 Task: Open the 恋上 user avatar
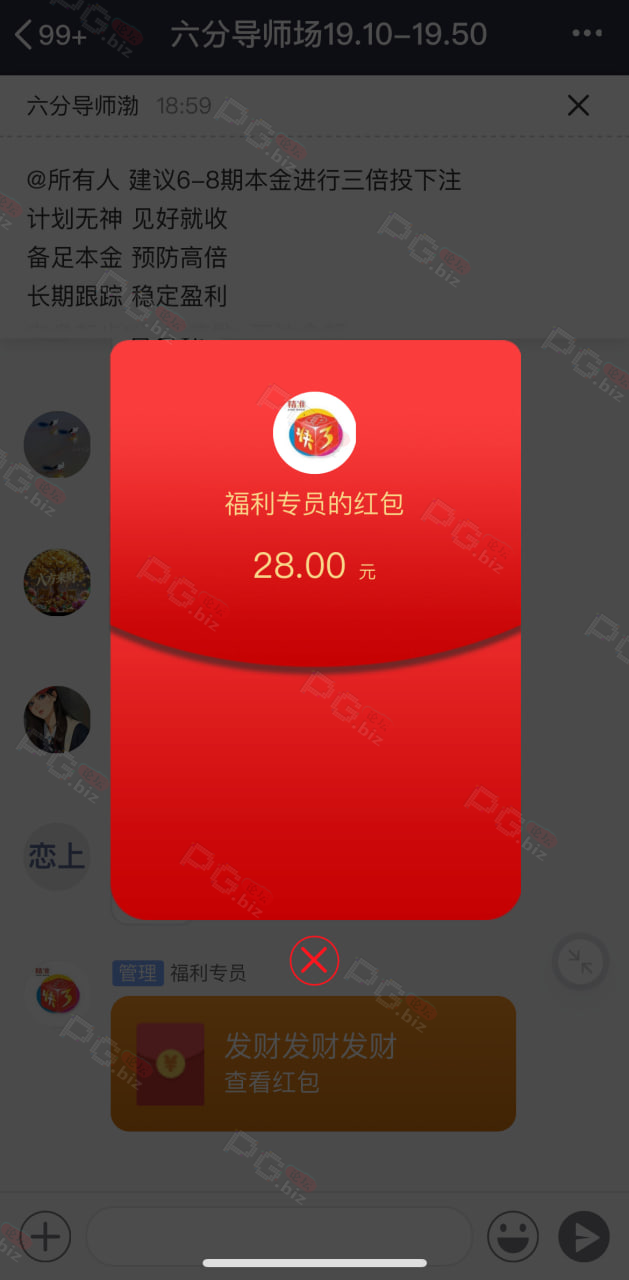tap(57, 856)
